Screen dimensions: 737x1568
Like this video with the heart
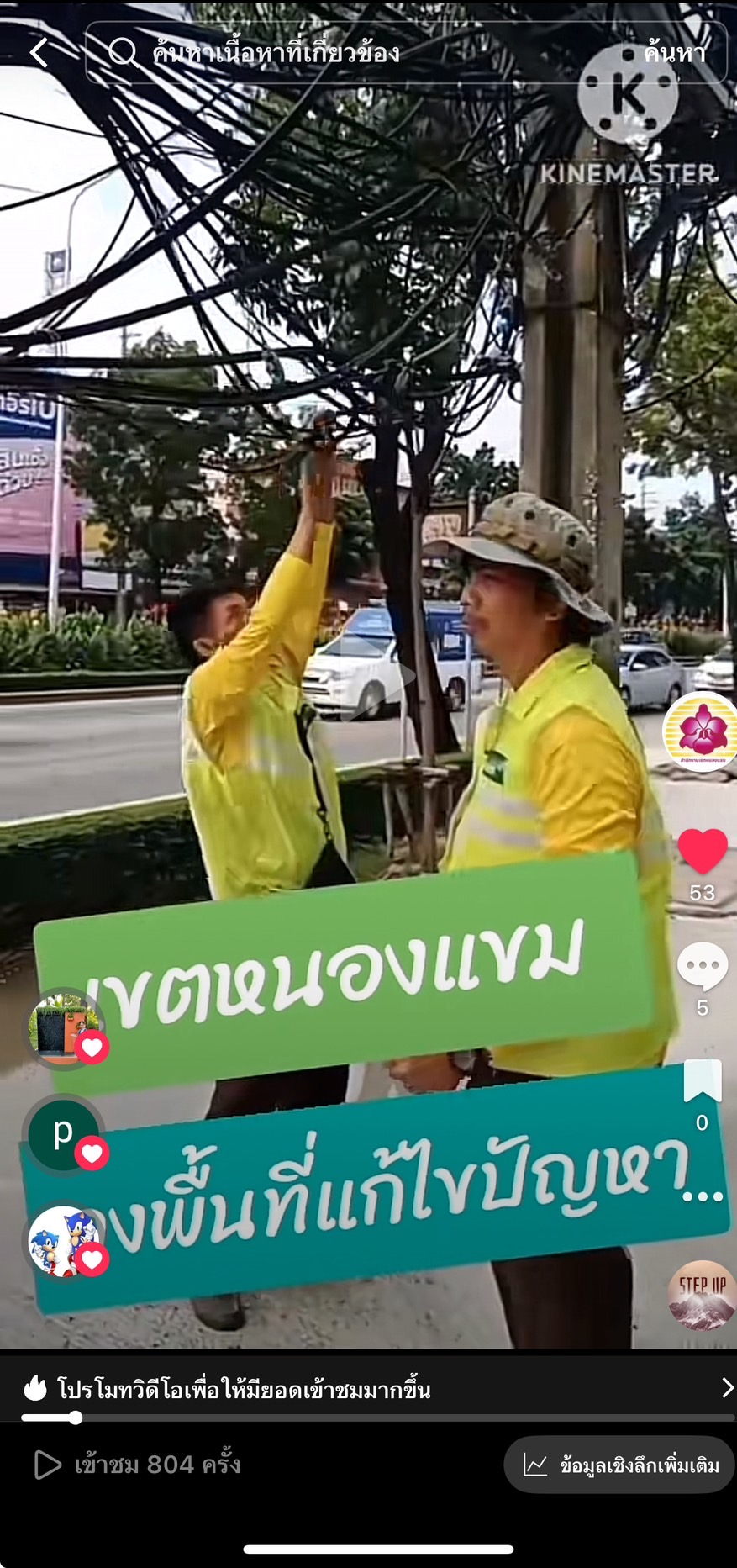702,851
